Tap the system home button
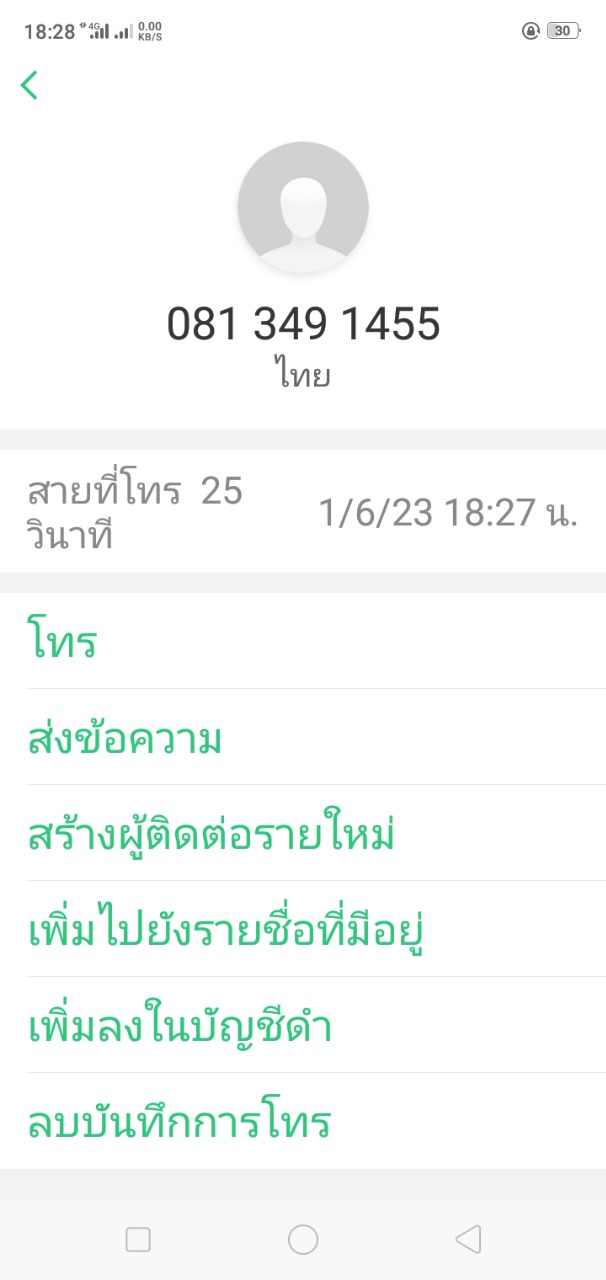This screenshot has height=1280, width=606. click(x=303, y=1240)
